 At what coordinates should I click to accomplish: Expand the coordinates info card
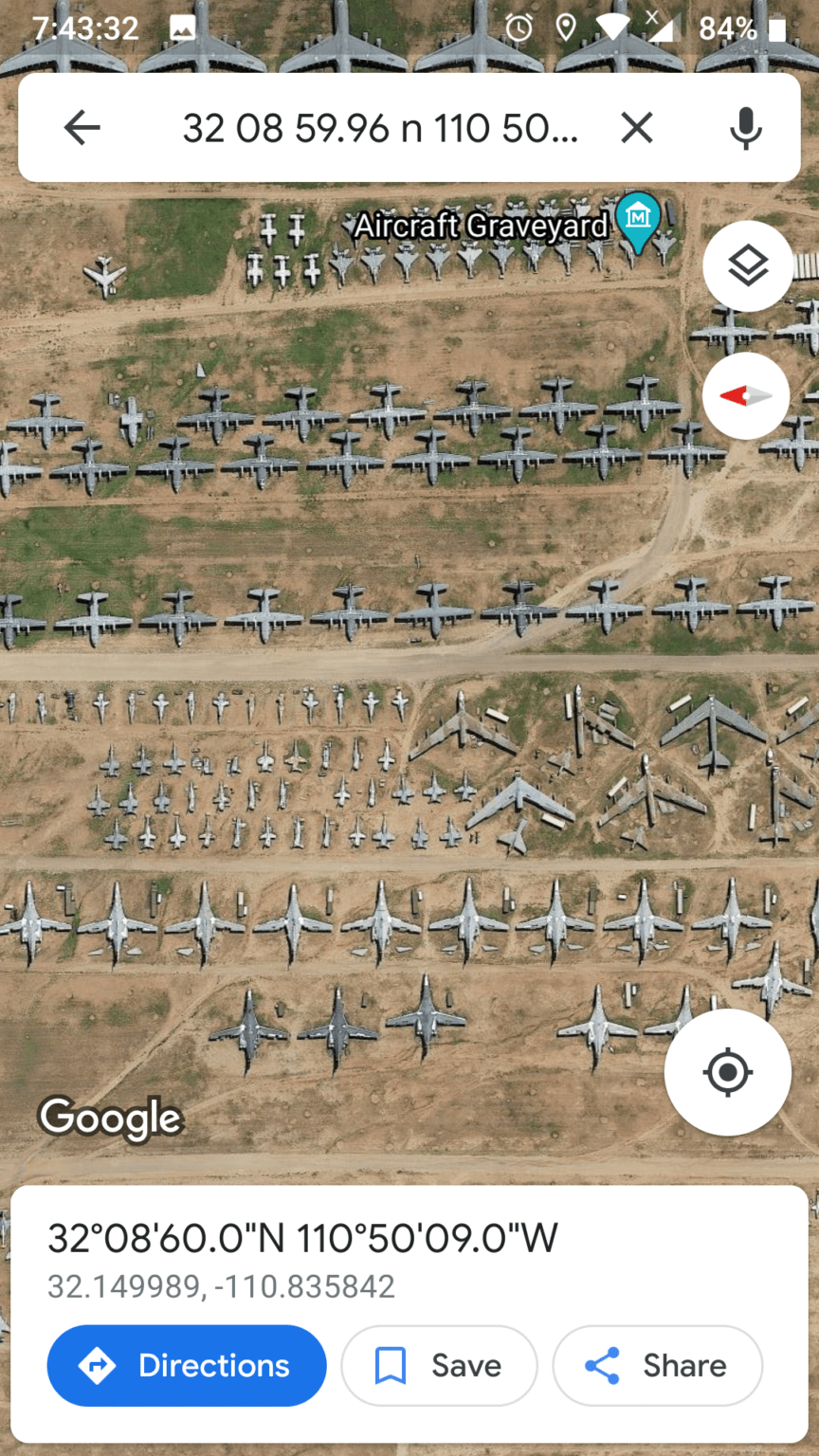[303, 1239]
